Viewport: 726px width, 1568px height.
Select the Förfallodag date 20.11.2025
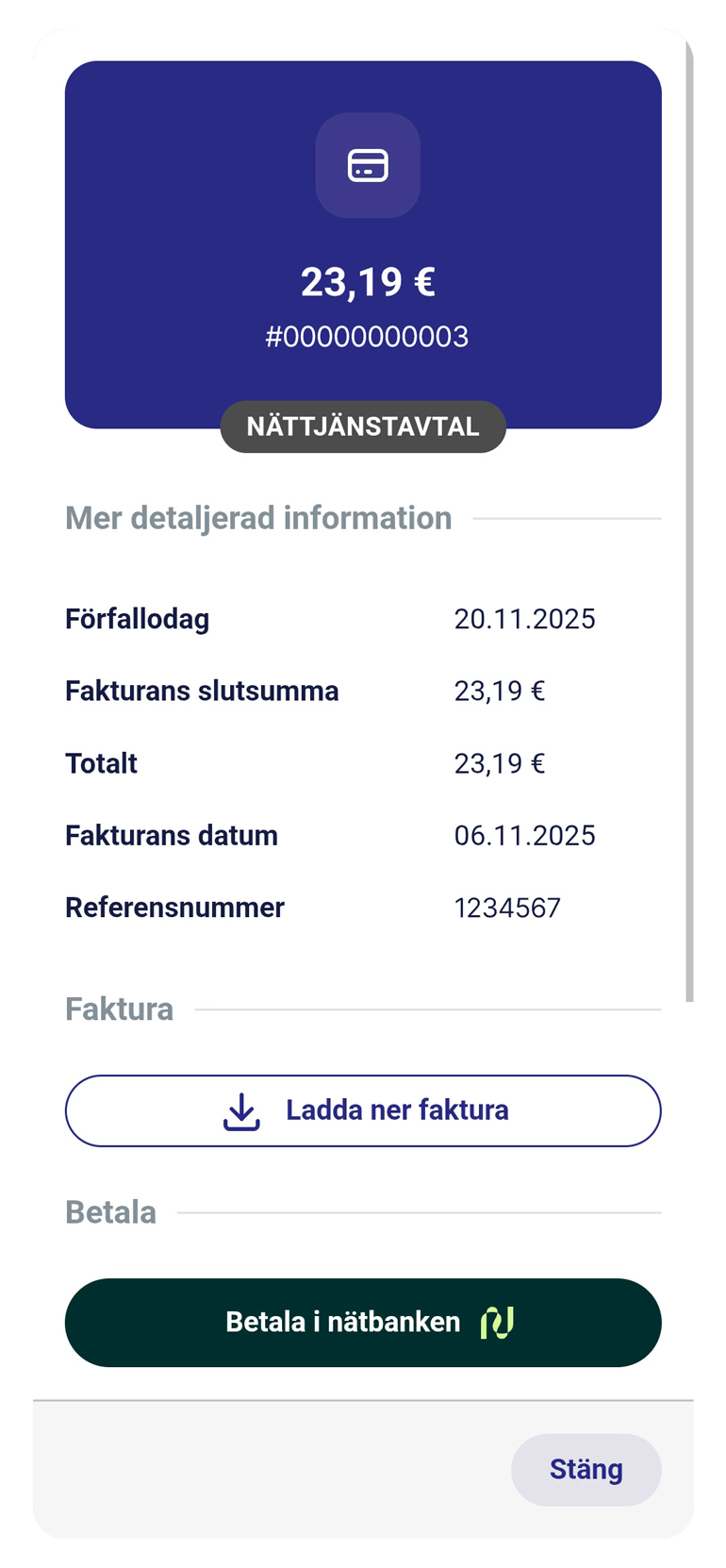pos(524,619)
